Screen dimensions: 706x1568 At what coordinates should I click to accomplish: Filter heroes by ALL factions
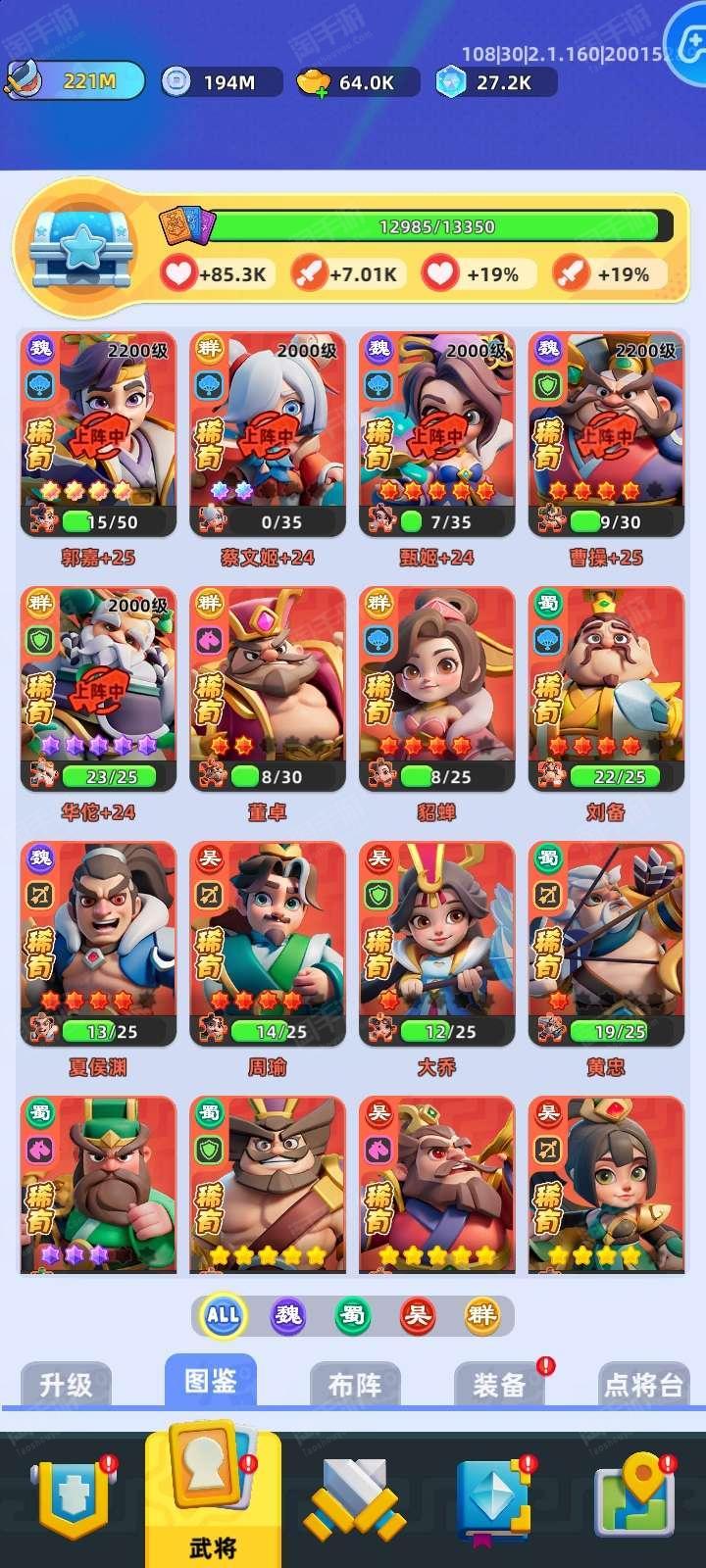click(223, 1315)
